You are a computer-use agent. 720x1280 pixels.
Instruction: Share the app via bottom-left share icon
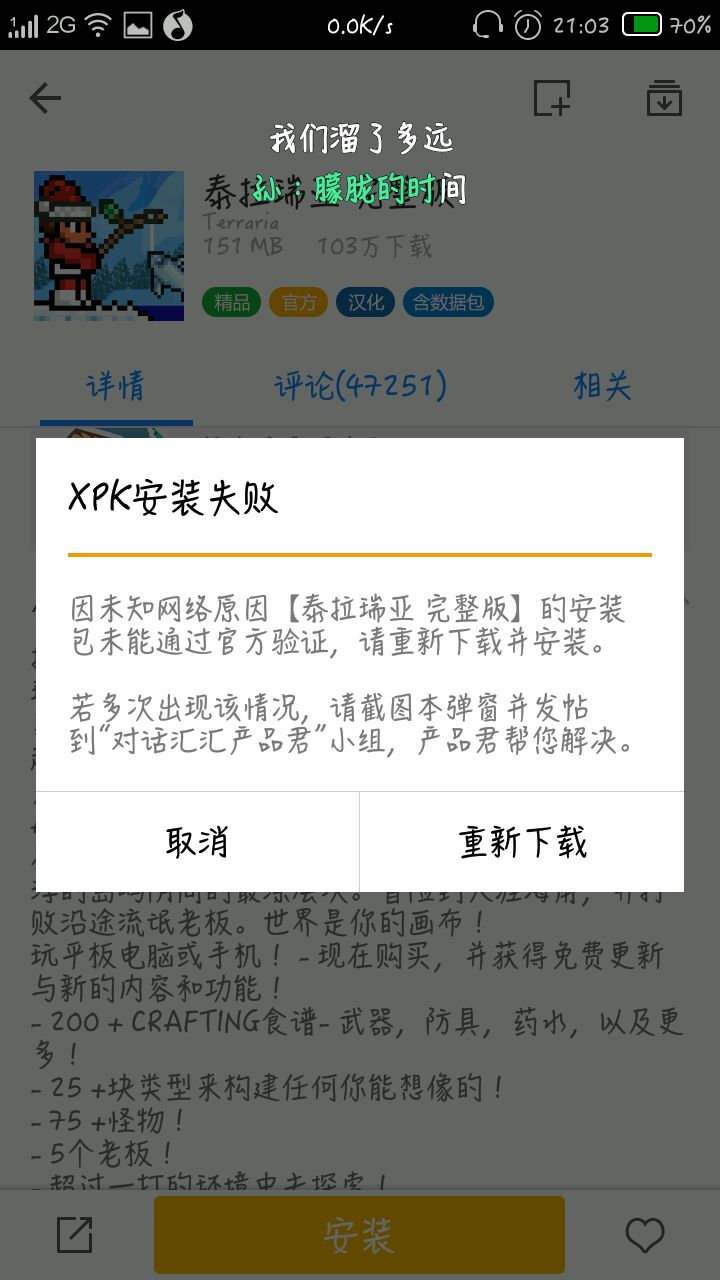75,1236
